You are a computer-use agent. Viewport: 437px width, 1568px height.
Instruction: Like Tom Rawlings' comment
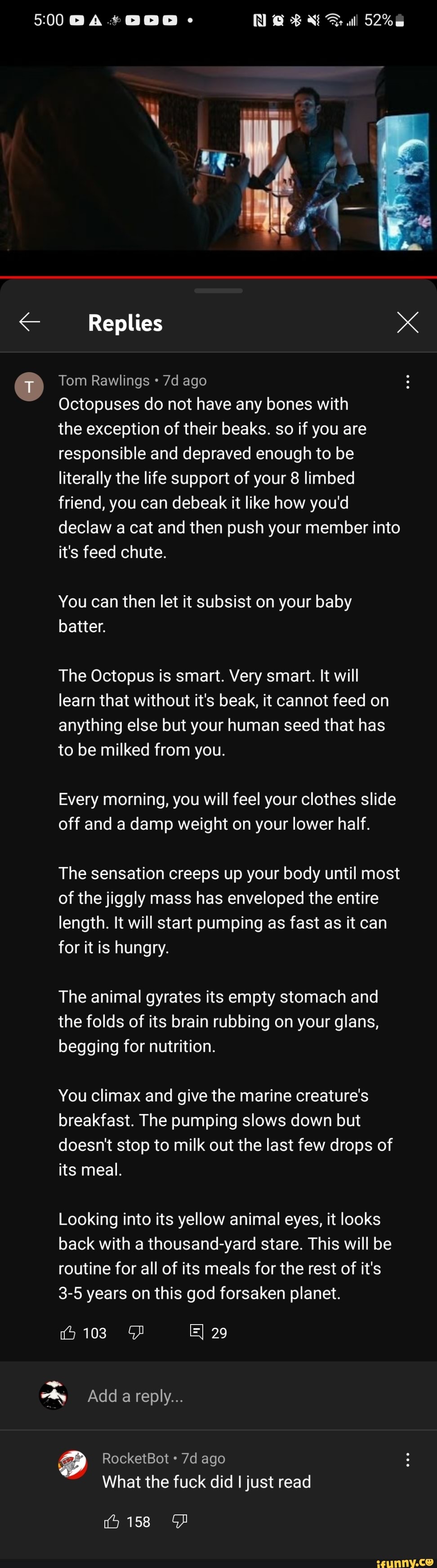(x=68, y=1333)
